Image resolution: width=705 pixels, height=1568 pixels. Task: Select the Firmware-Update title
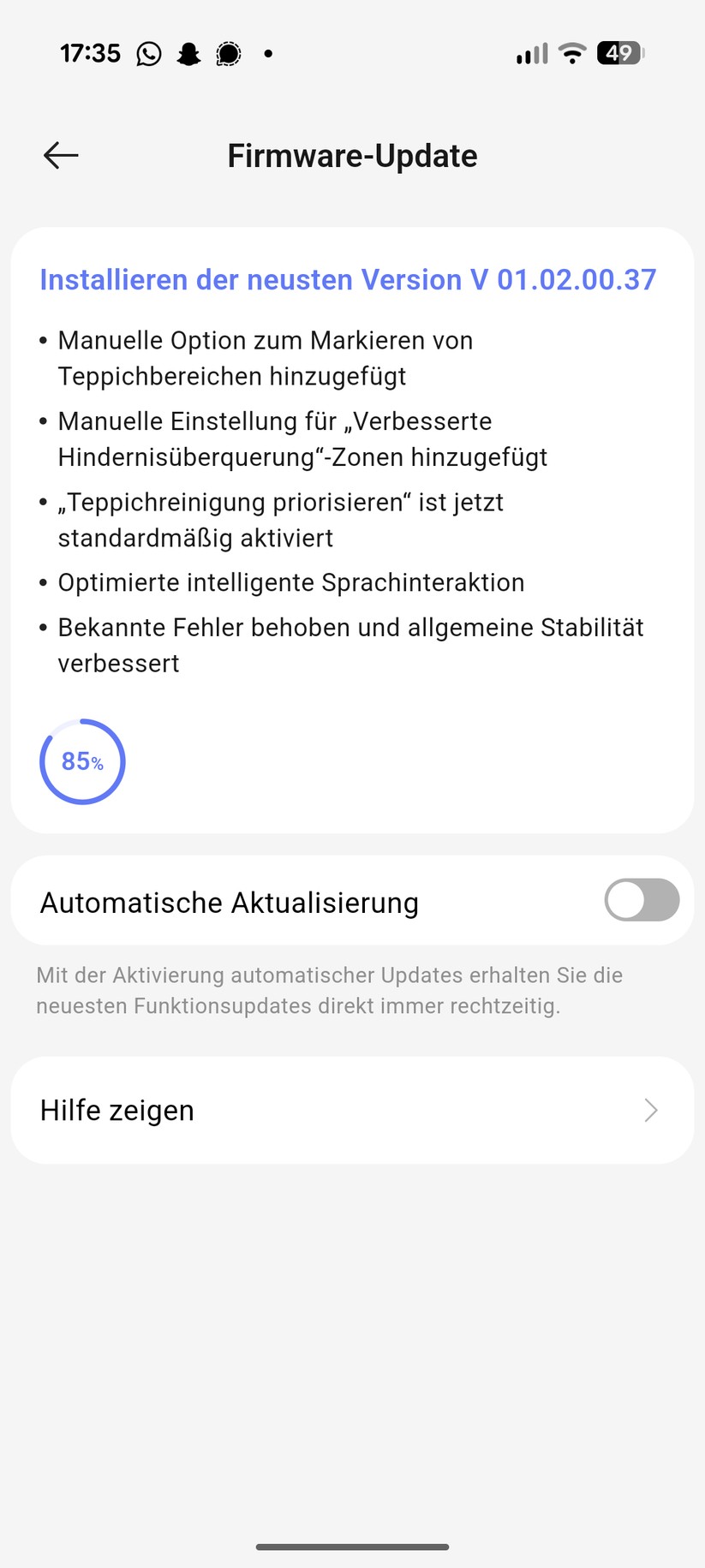coord(352,155)
